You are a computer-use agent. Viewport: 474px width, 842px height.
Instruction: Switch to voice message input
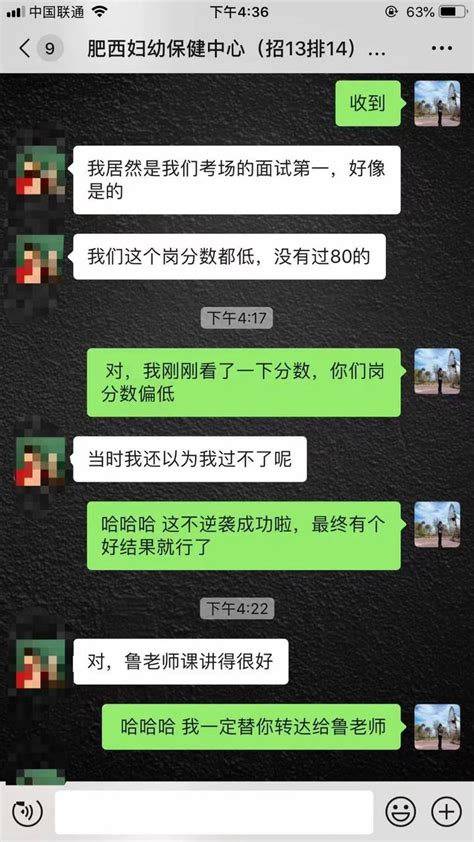tap(27, 812)
